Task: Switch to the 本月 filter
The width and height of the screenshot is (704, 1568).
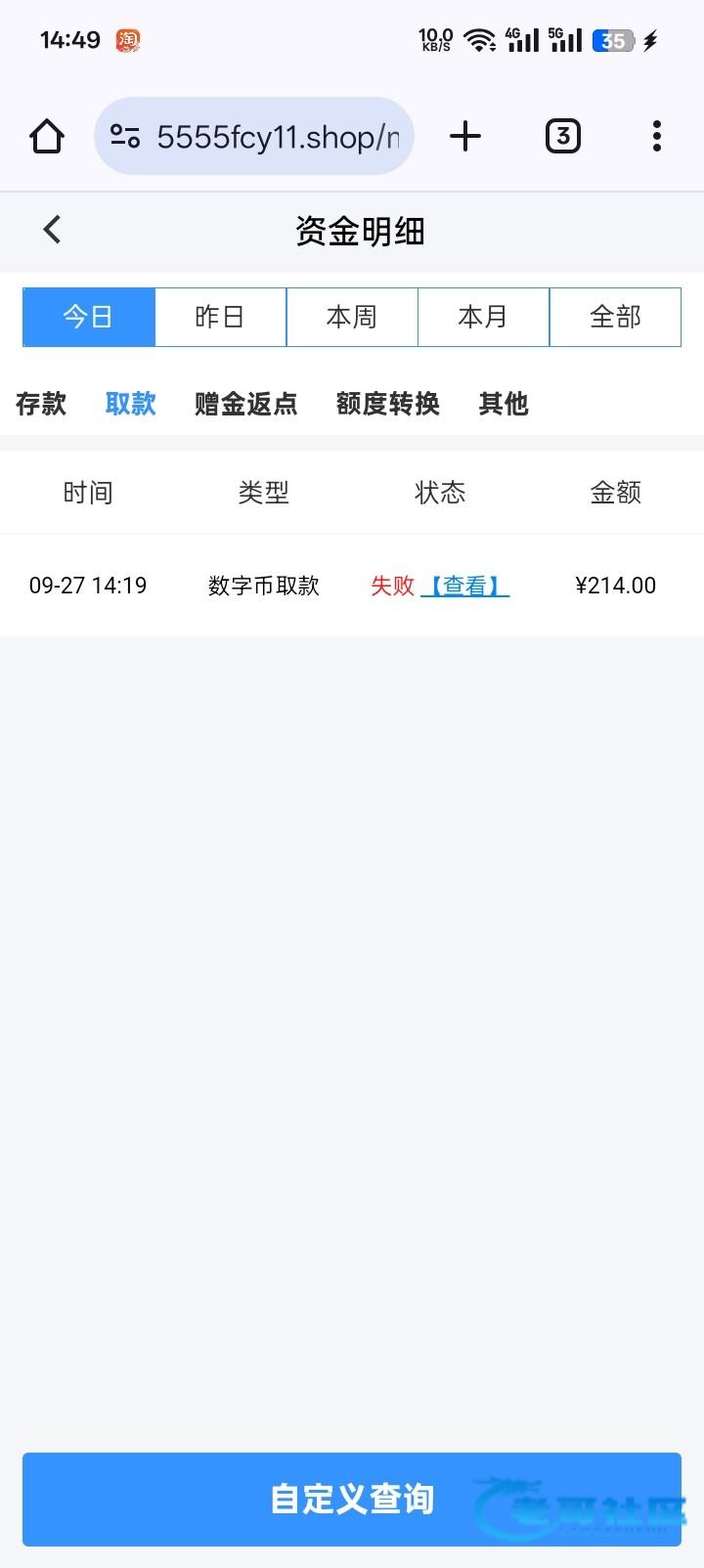Action: point(483,317)
